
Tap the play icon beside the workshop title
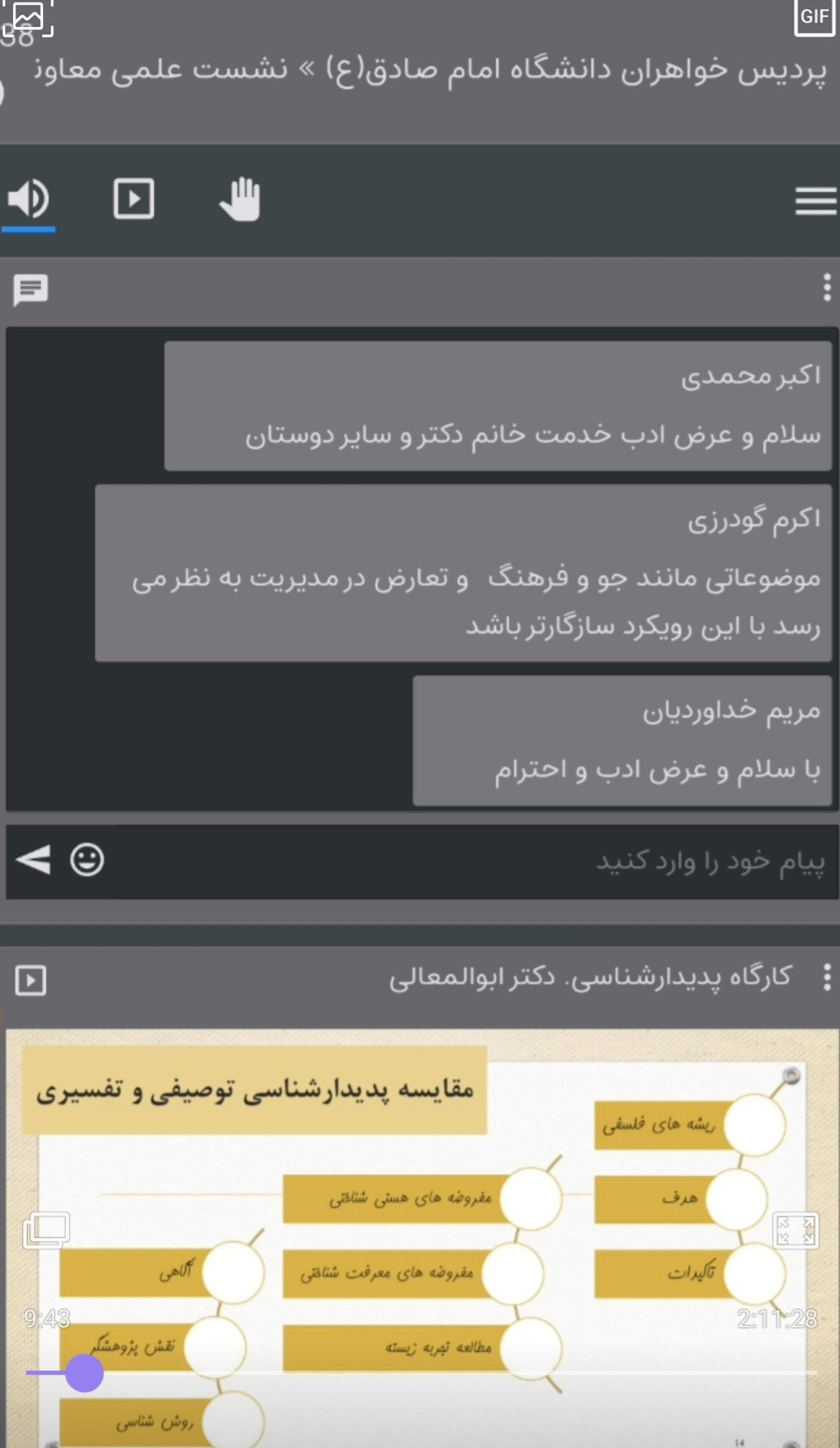click(31, 980)
